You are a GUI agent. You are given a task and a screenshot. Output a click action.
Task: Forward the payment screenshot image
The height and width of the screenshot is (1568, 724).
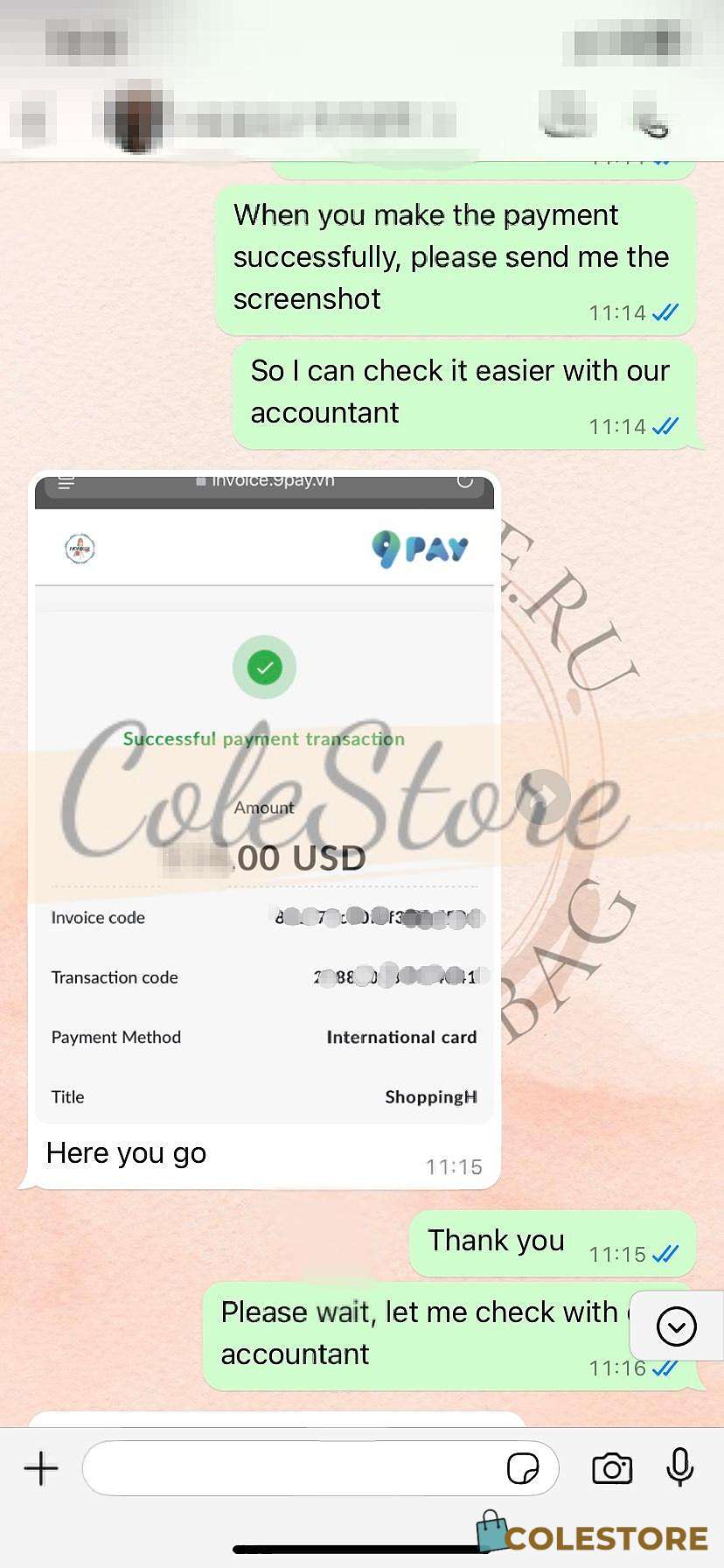[x=542, y=796]
